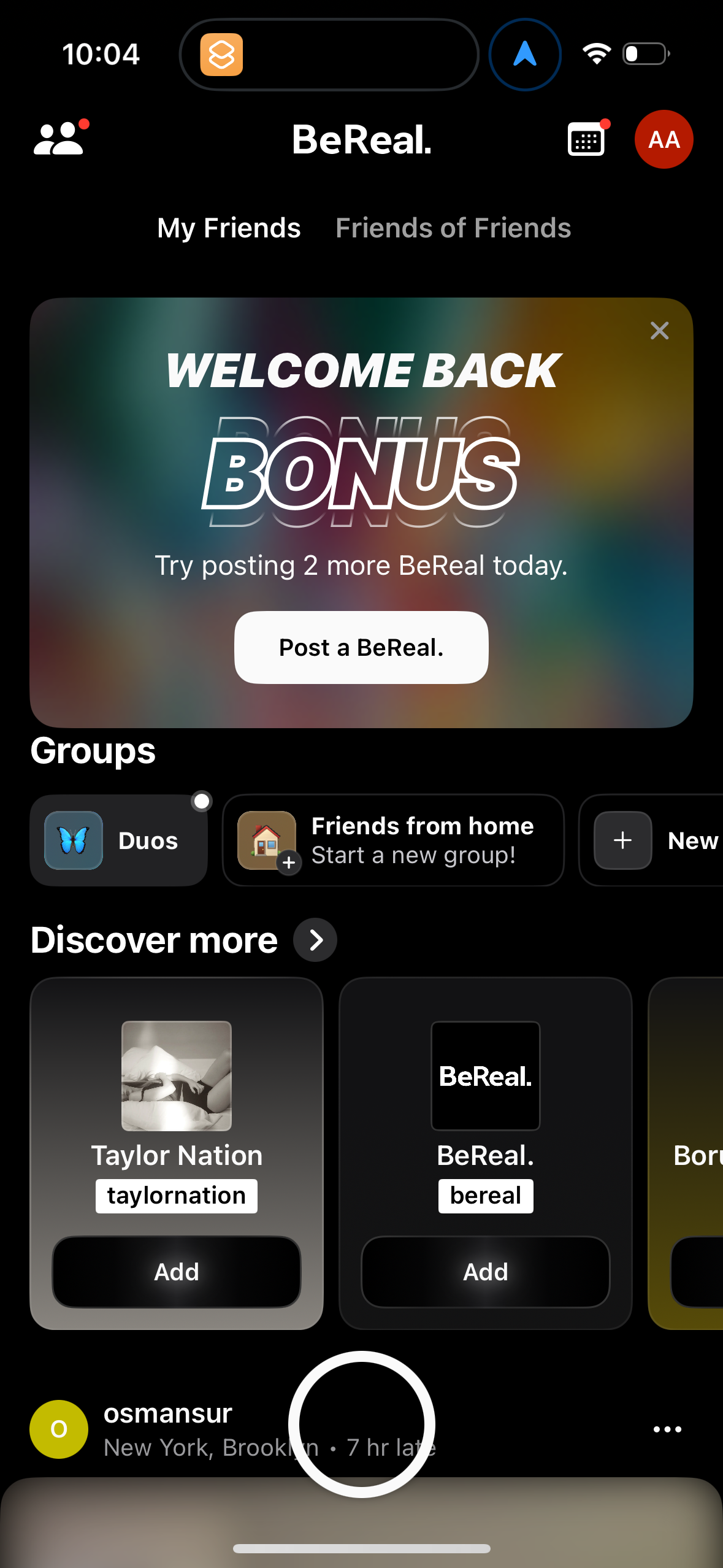This screenshot has width=723, height=1568.
Task: Add the Taylor Nation account
Action: click(176, 1272)
